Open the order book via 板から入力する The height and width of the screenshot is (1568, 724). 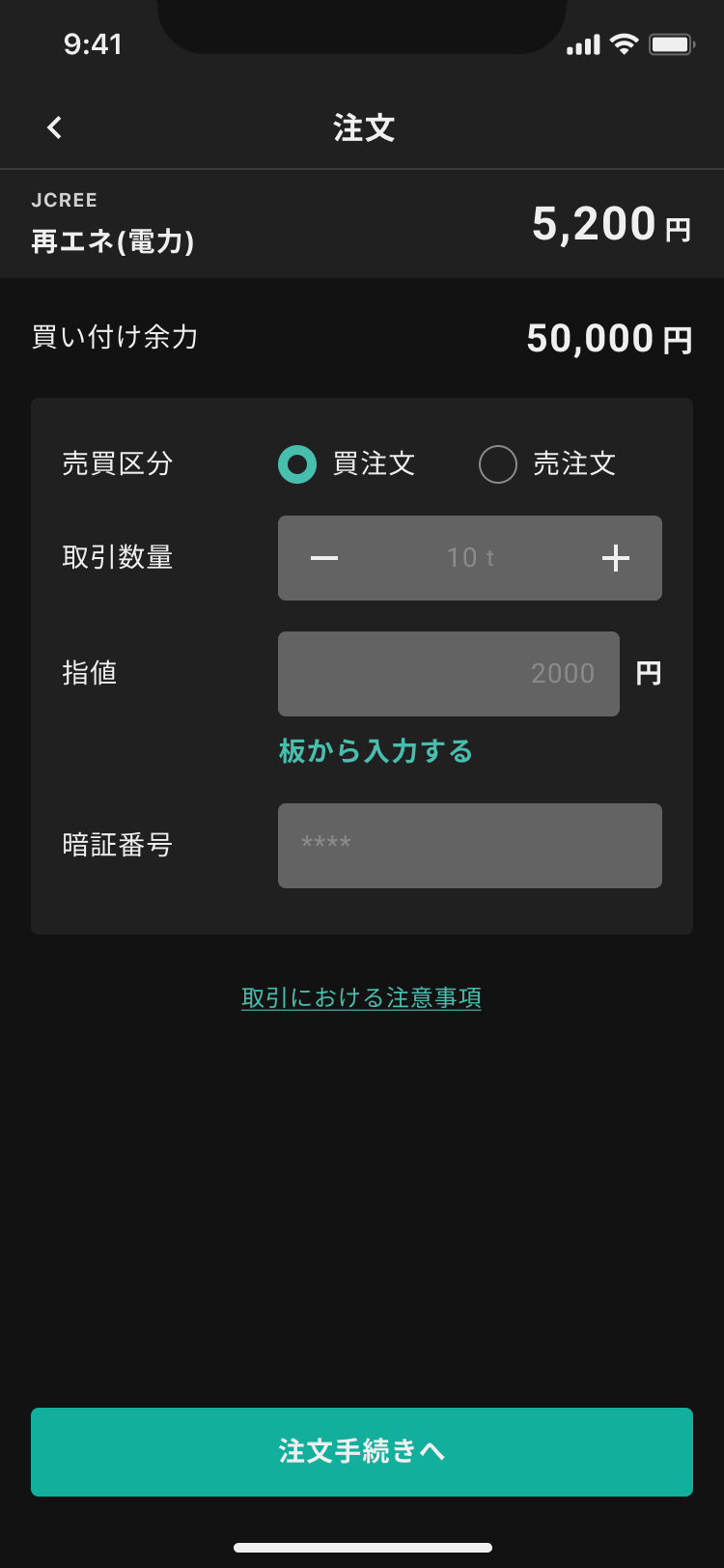point(376,751)
